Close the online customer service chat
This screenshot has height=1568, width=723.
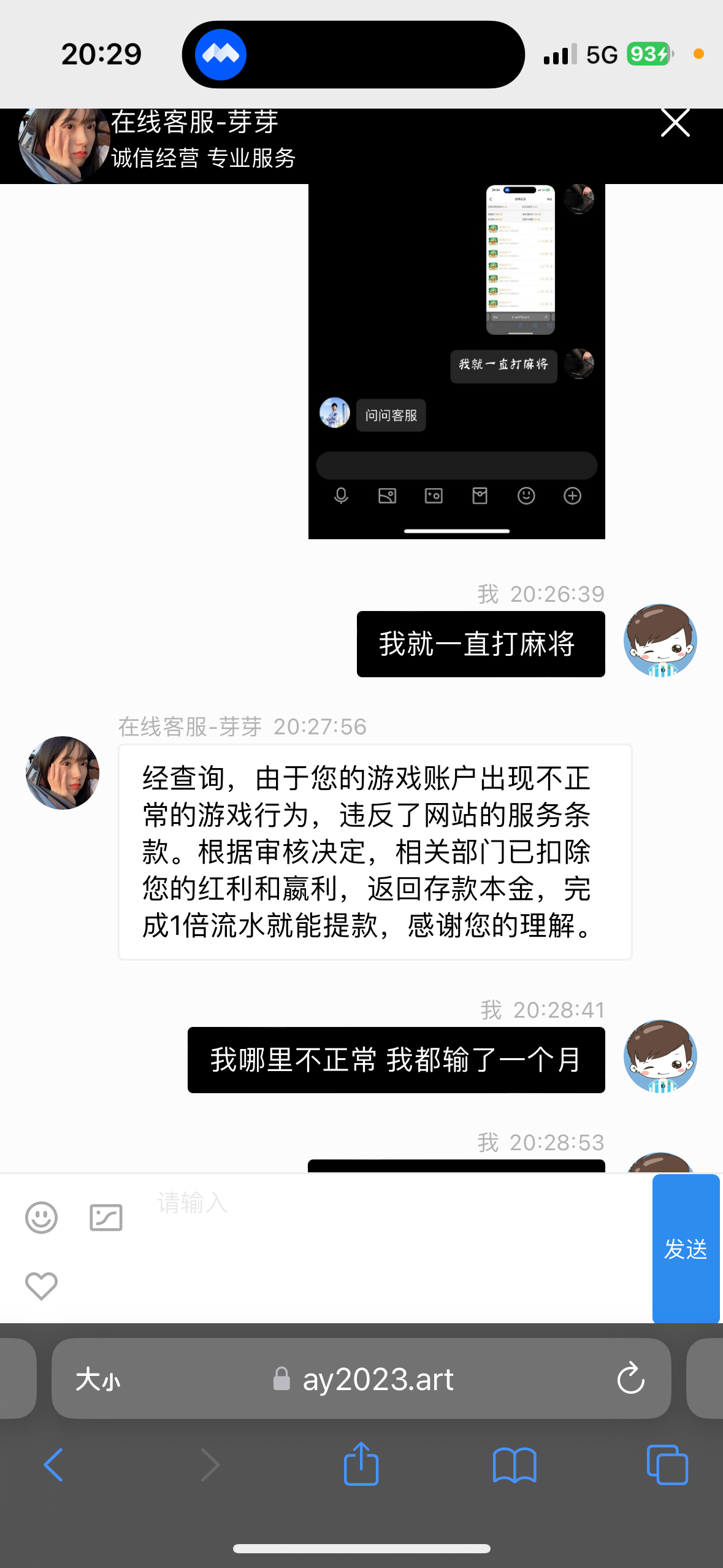(x=675, y=123)
